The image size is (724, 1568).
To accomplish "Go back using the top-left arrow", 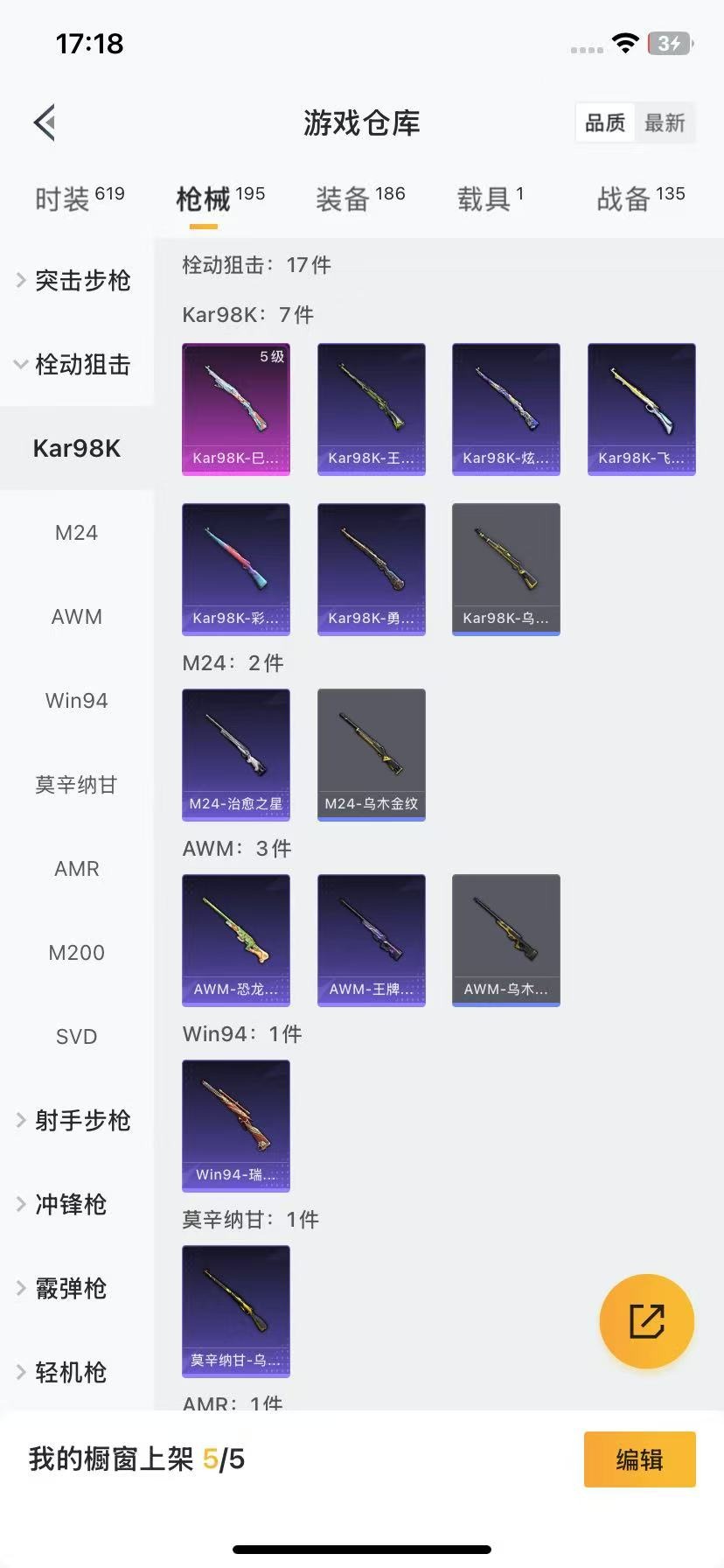I will pyautogui.click(x=45, y=122).
